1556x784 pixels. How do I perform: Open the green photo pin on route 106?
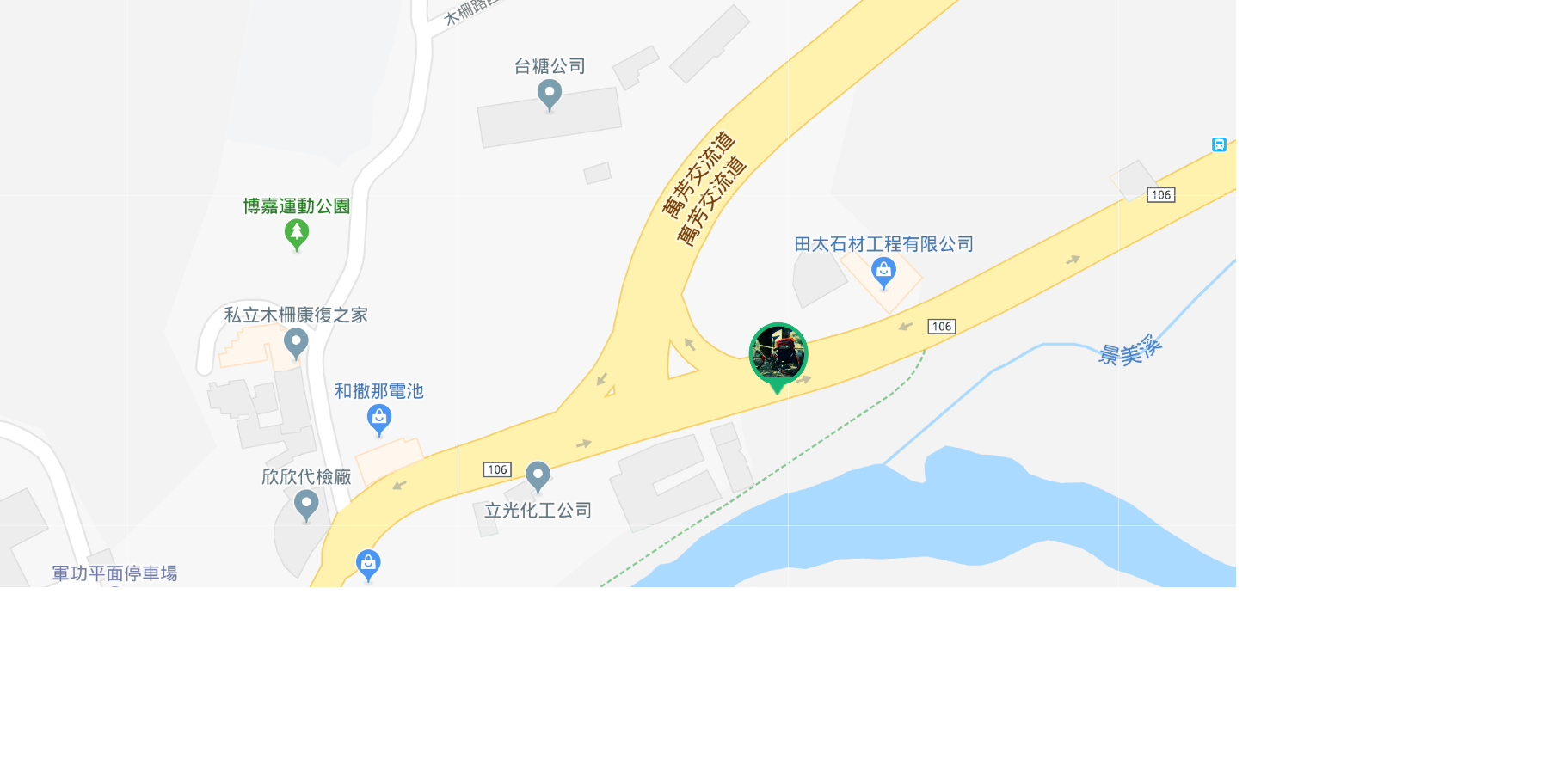click(x=778, y=353)
